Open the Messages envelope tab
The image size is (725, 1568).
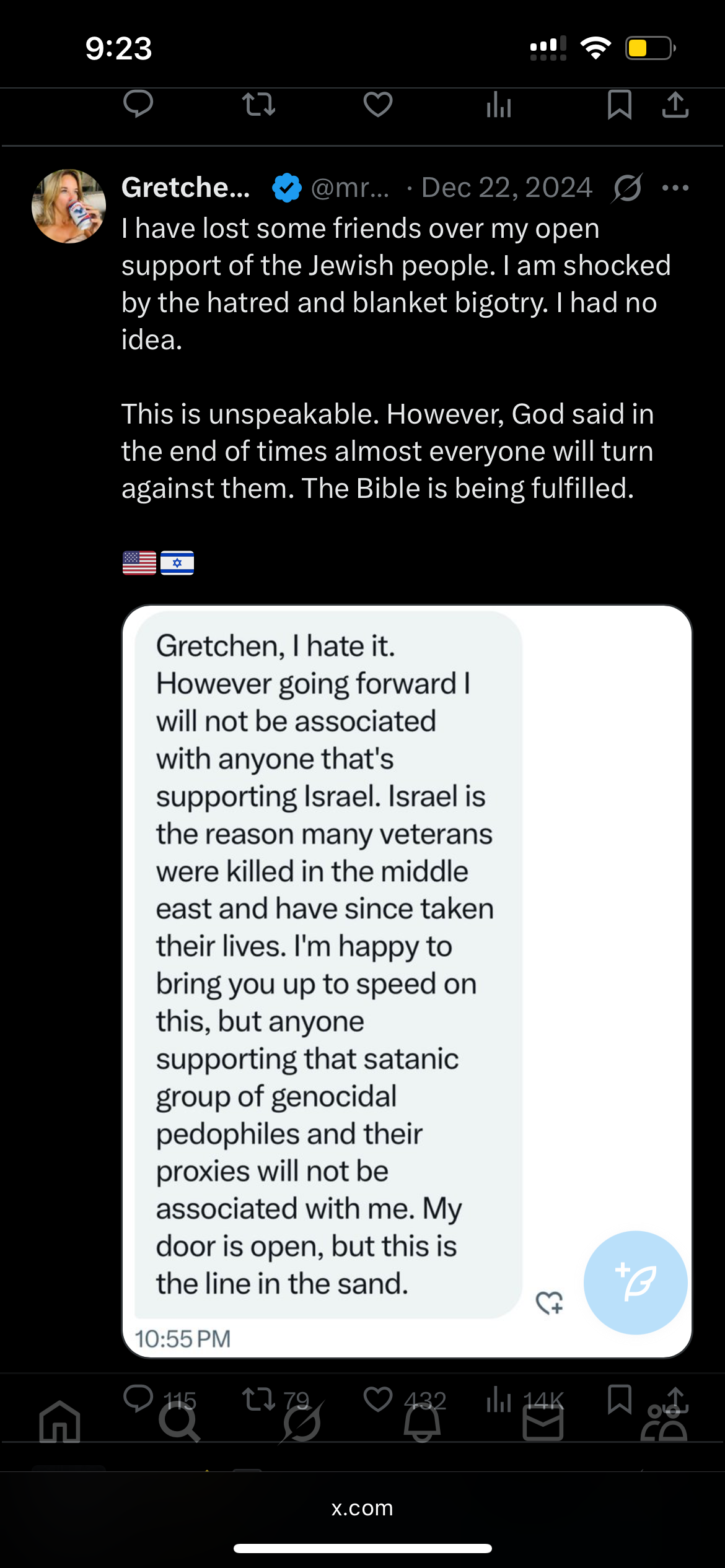coord(543,1423)
